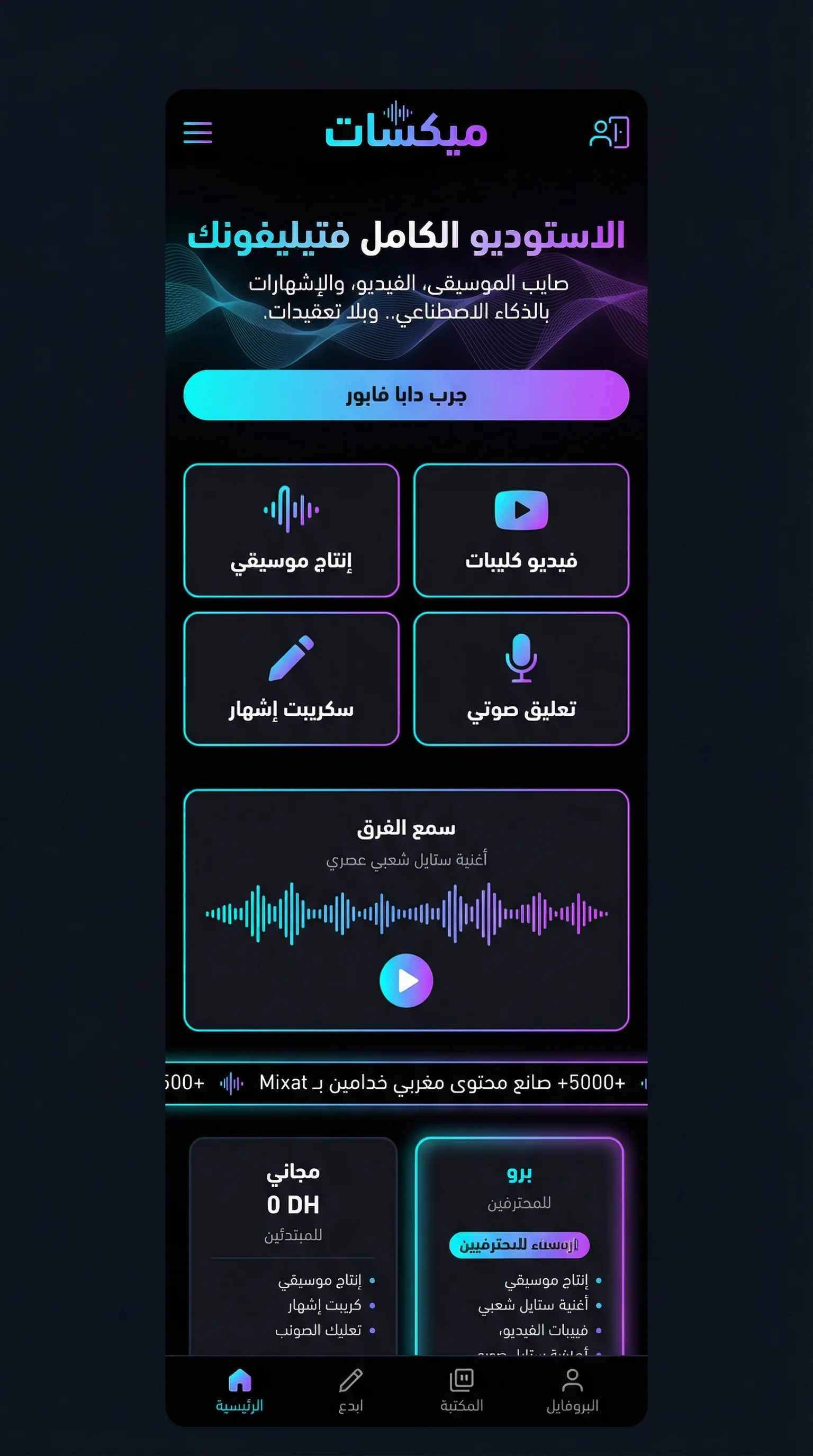Image resolution: width=813 pixels, height=1456 pixels.
Task: Open the login account icon
Action: coord(609,133)
